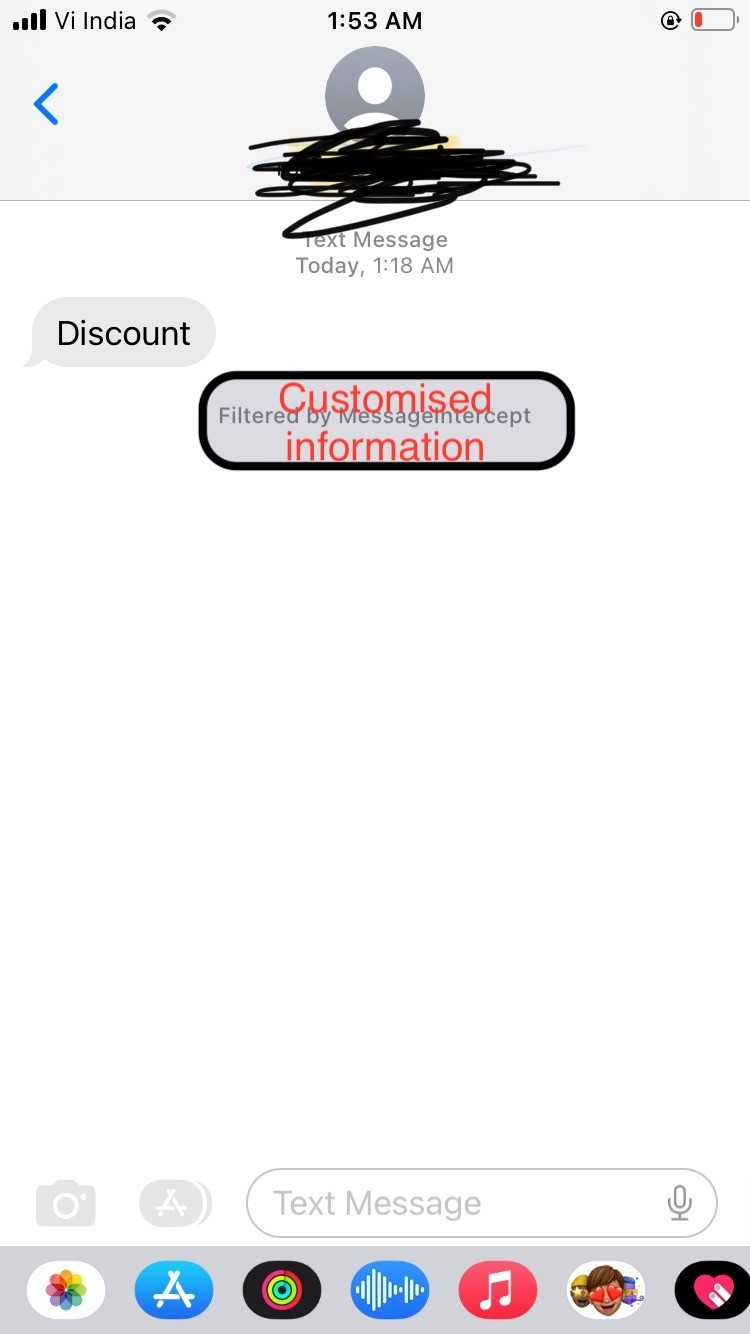
Task: Open the Music iMessage app
Action: pyautogui.click(x=498, y=1290)
